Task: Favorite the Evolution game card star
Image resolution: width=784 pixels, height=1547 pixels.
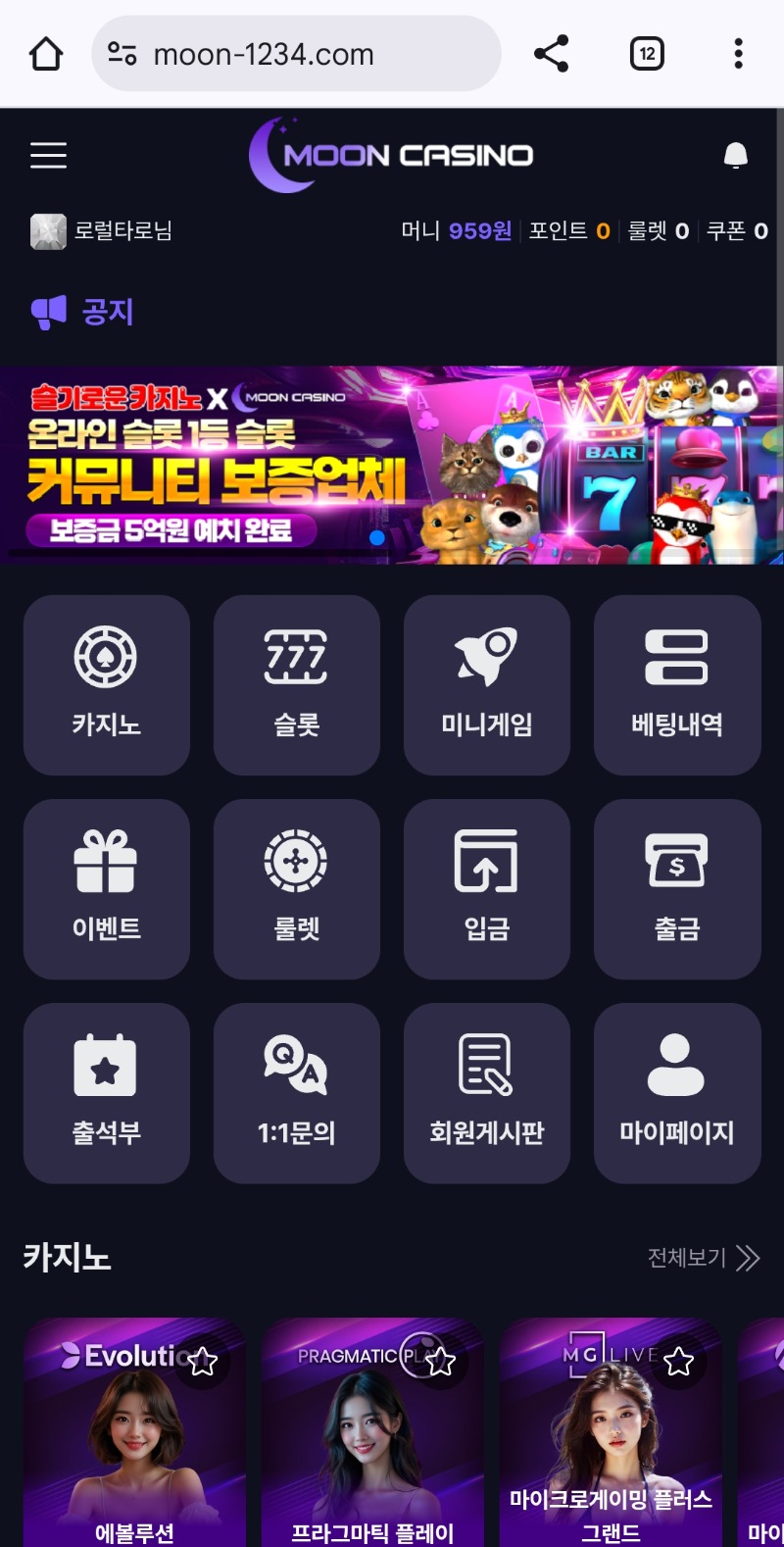Action: point(203,1361)
